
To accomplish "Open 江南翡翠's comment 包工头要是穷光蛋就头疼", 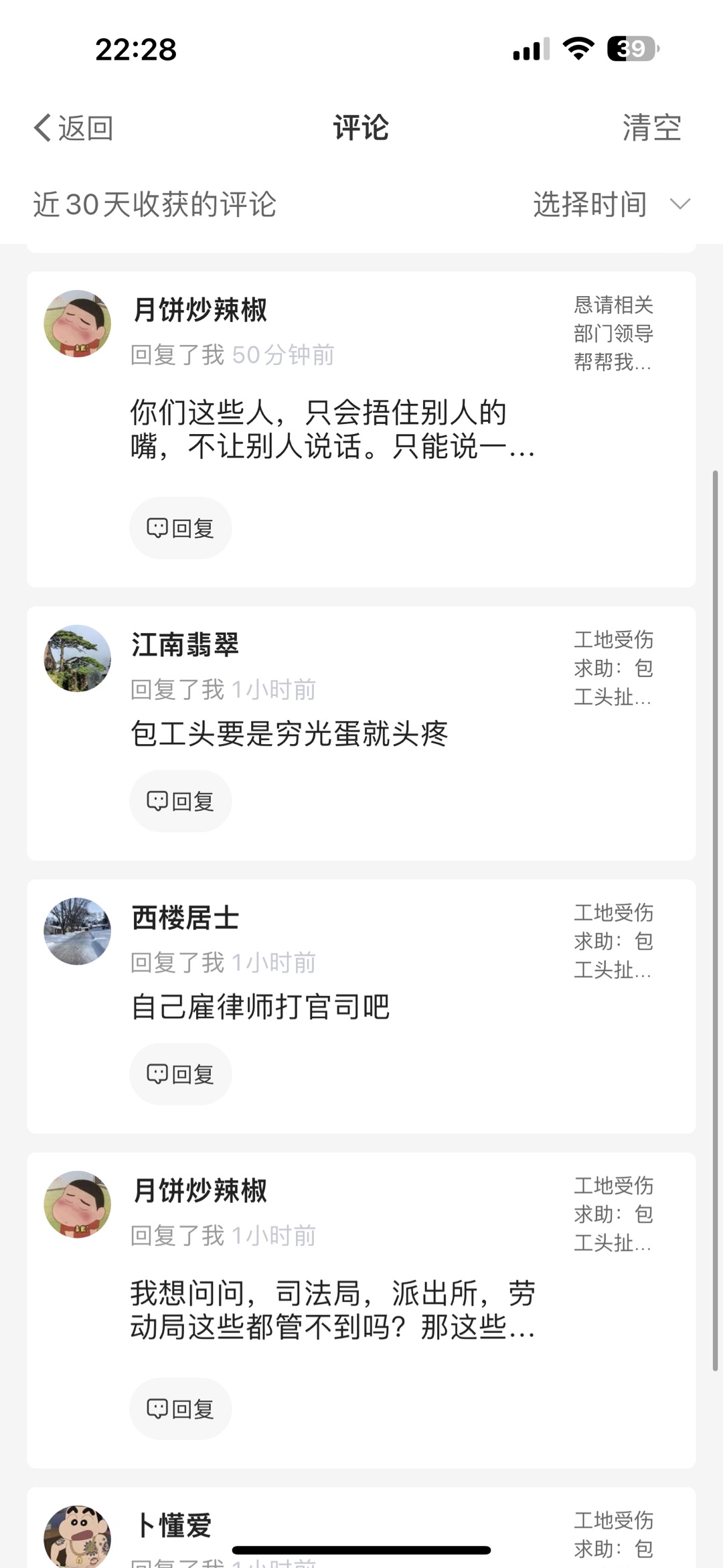I will pos(289,733).
